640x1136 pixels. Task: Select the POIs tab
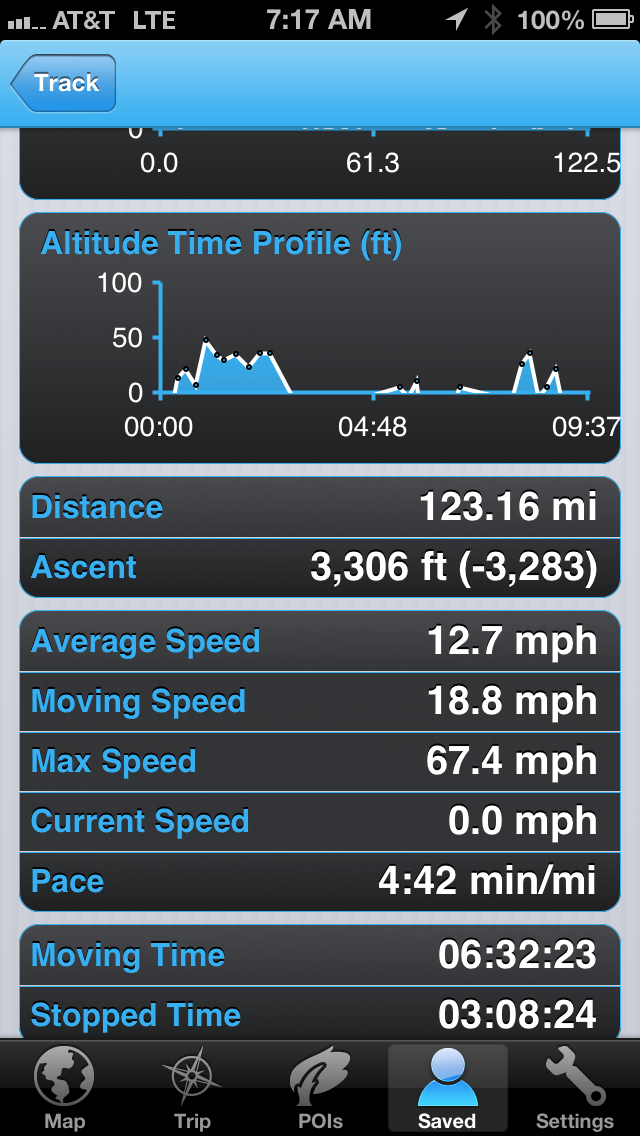pos(320,1089)
